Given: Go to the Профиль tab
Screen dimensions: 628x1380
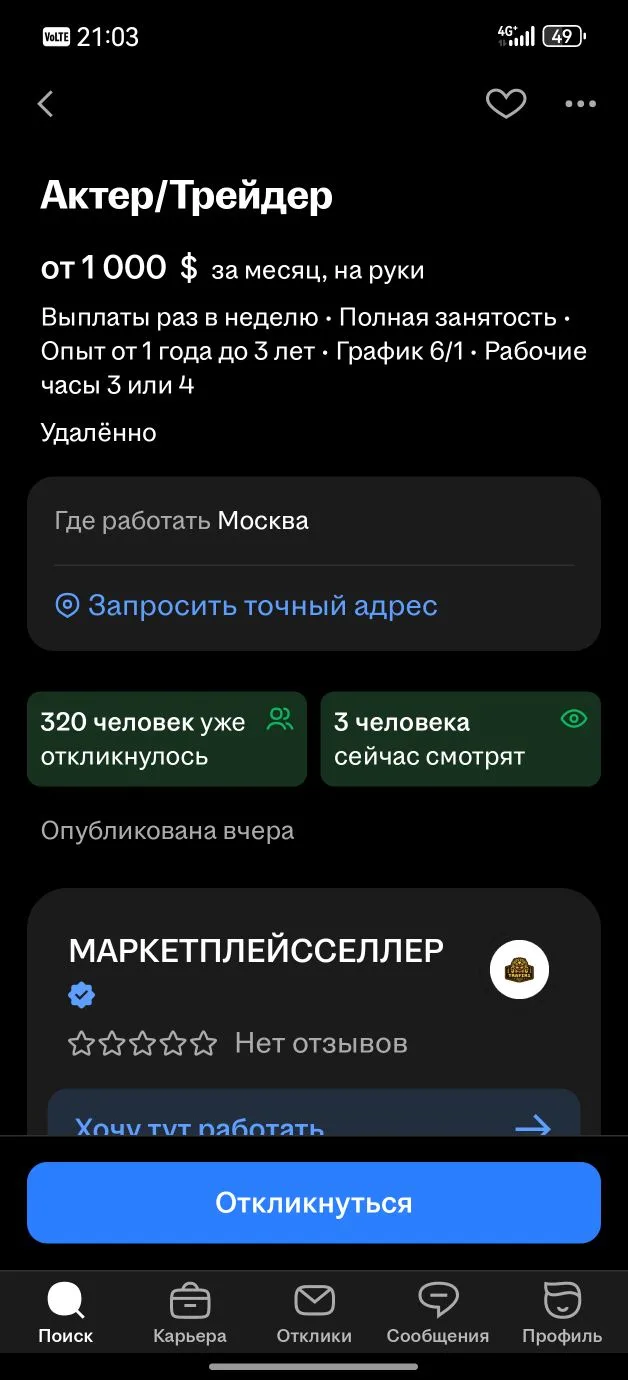Looking at the screenshot, I should [x=562, y=1314].
